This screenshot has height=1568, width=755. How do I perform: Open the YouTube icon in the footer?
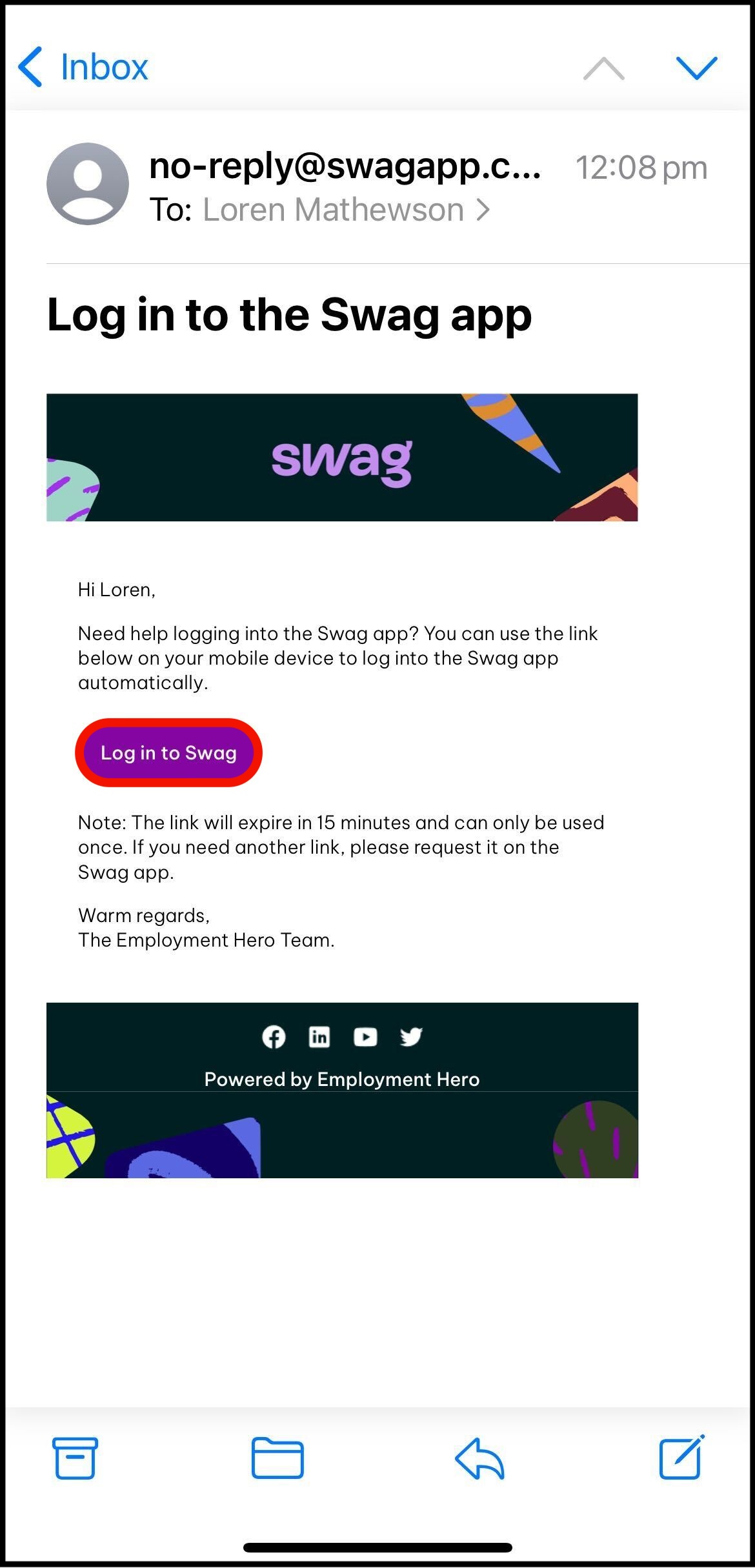[365, 1037]
